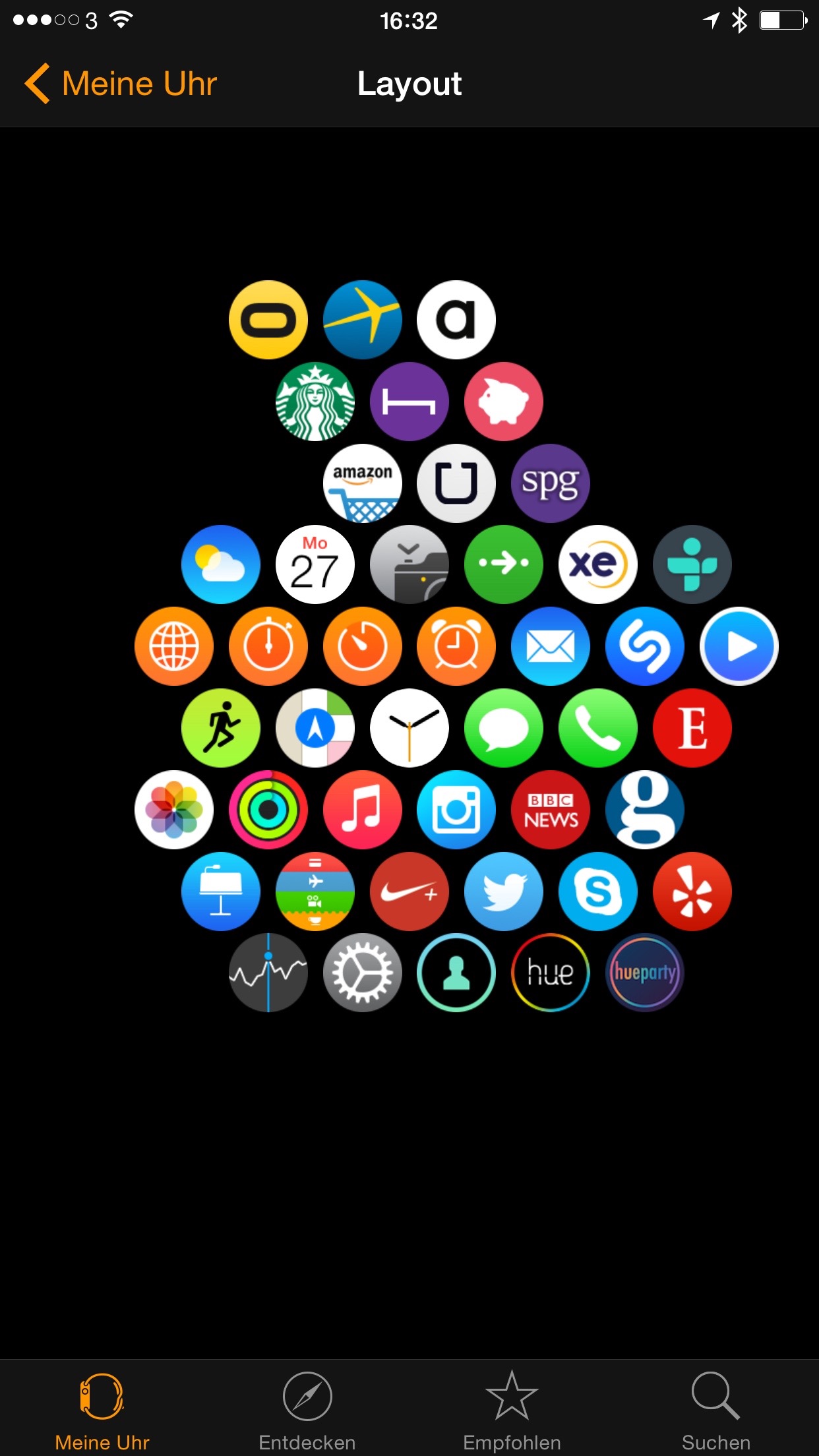Select the Settings gear icon

pyautogui.click(x=362, y=973)
